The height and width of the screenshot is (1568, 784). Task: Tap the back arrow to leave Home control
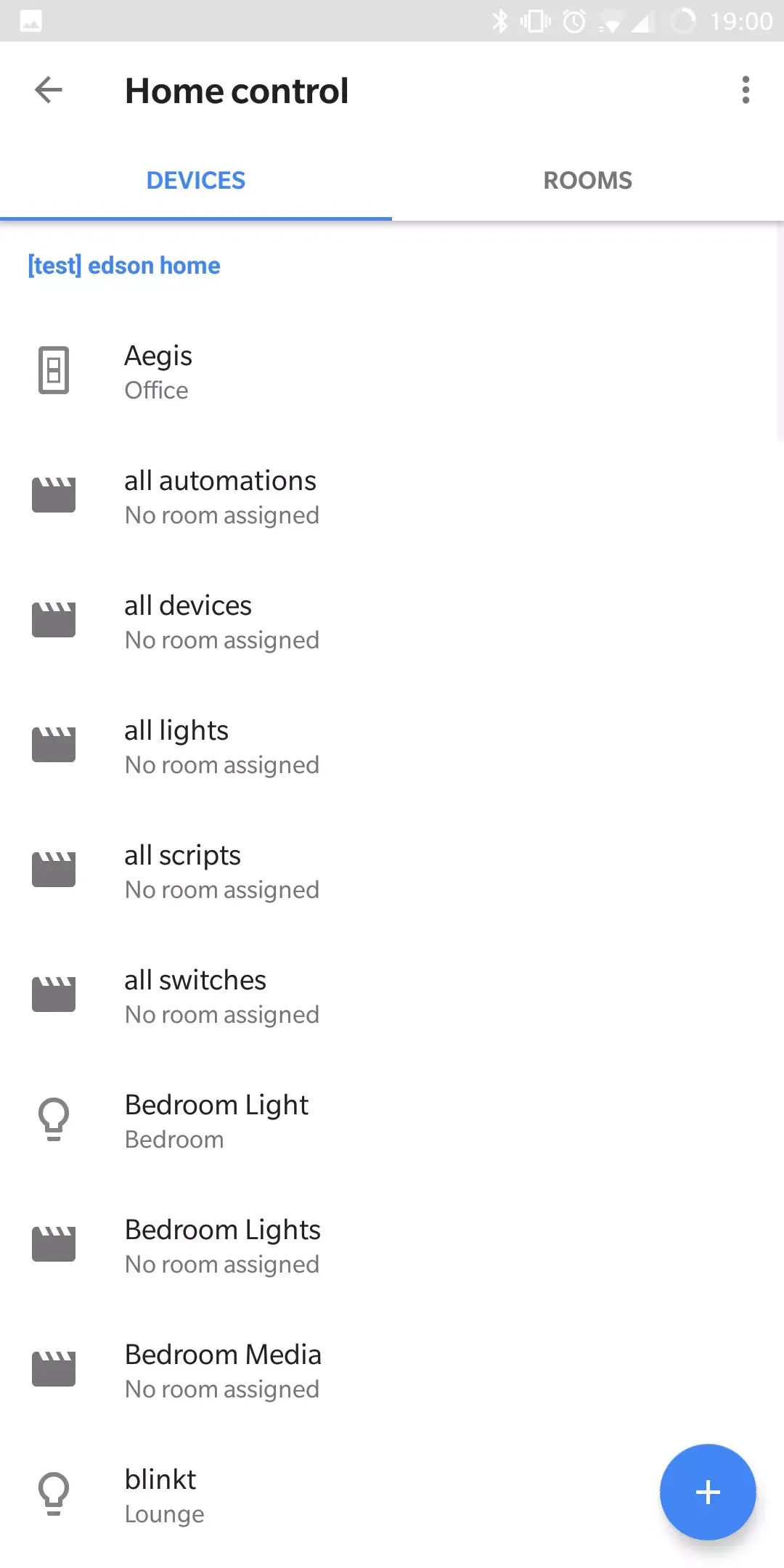pos(49,90)
